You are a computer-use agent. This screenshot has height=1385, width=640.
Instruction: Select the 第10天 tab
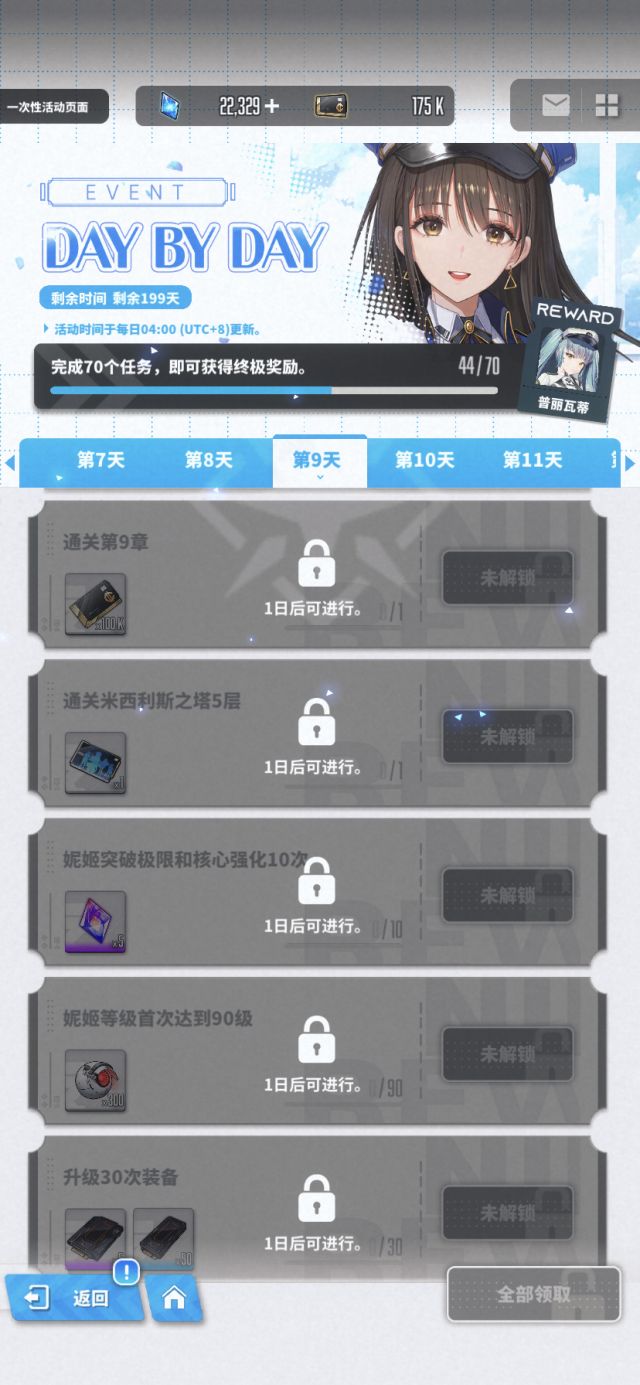424,460
